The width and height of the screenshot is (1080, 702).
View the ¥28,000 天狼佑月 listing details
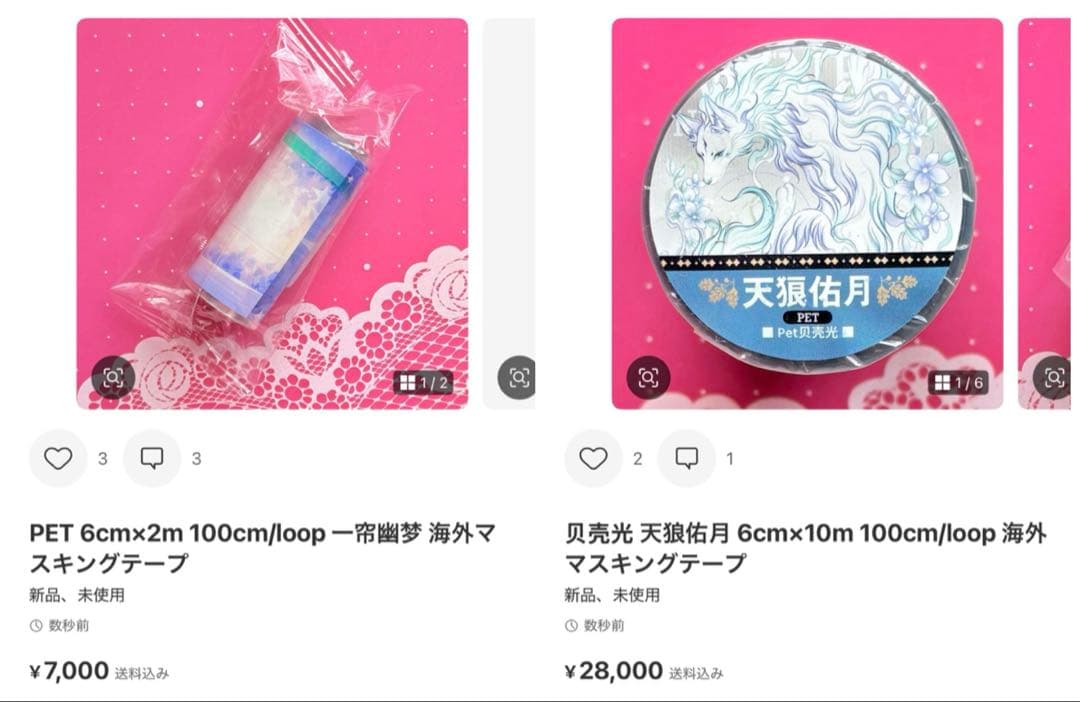click(x=805, y=548)
